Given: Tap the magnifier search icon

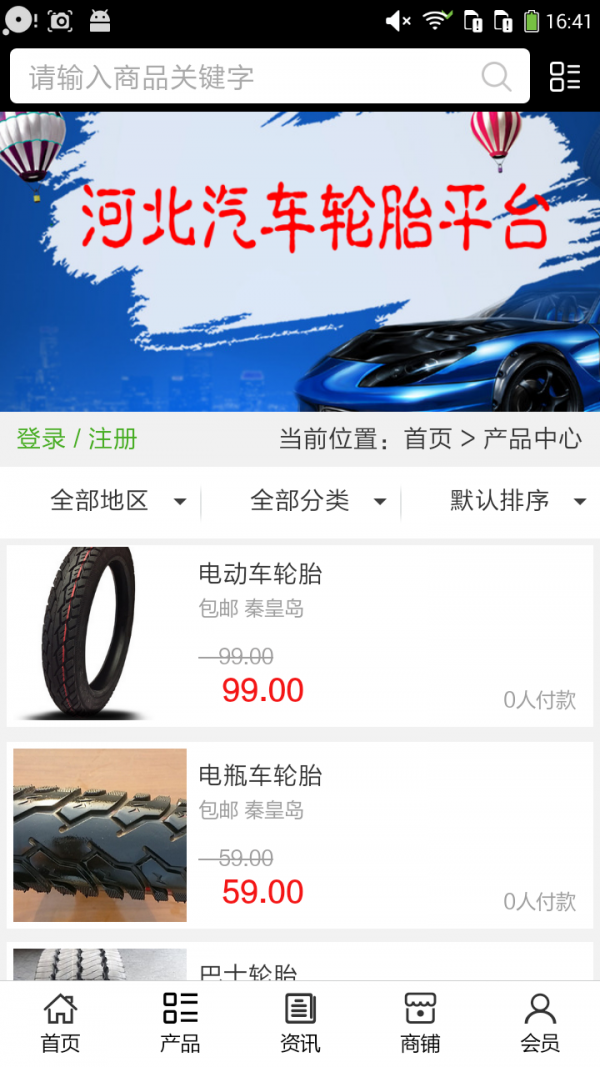Looking at the screenshot, I should click(x=496, y=77).
